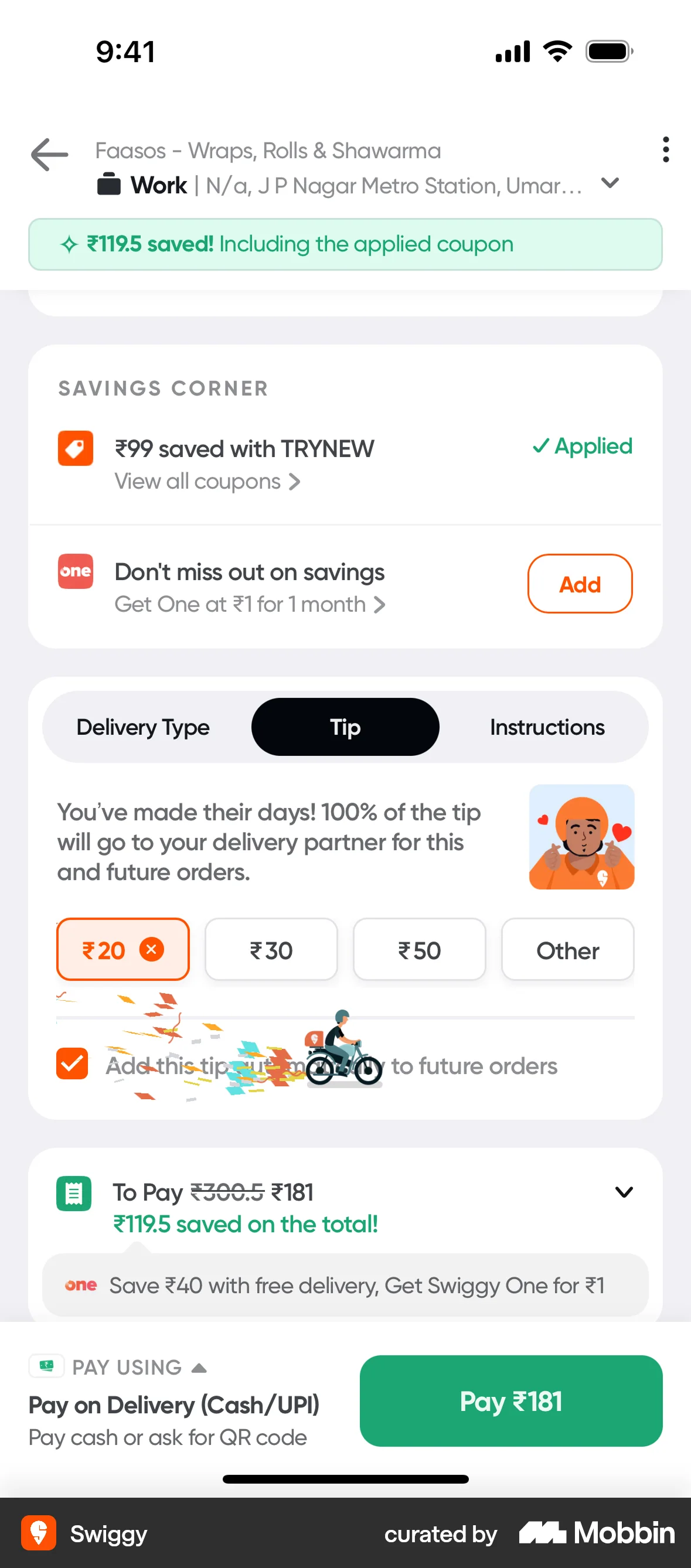Click the Swiggy logo at the bottom

point(38,1533)
